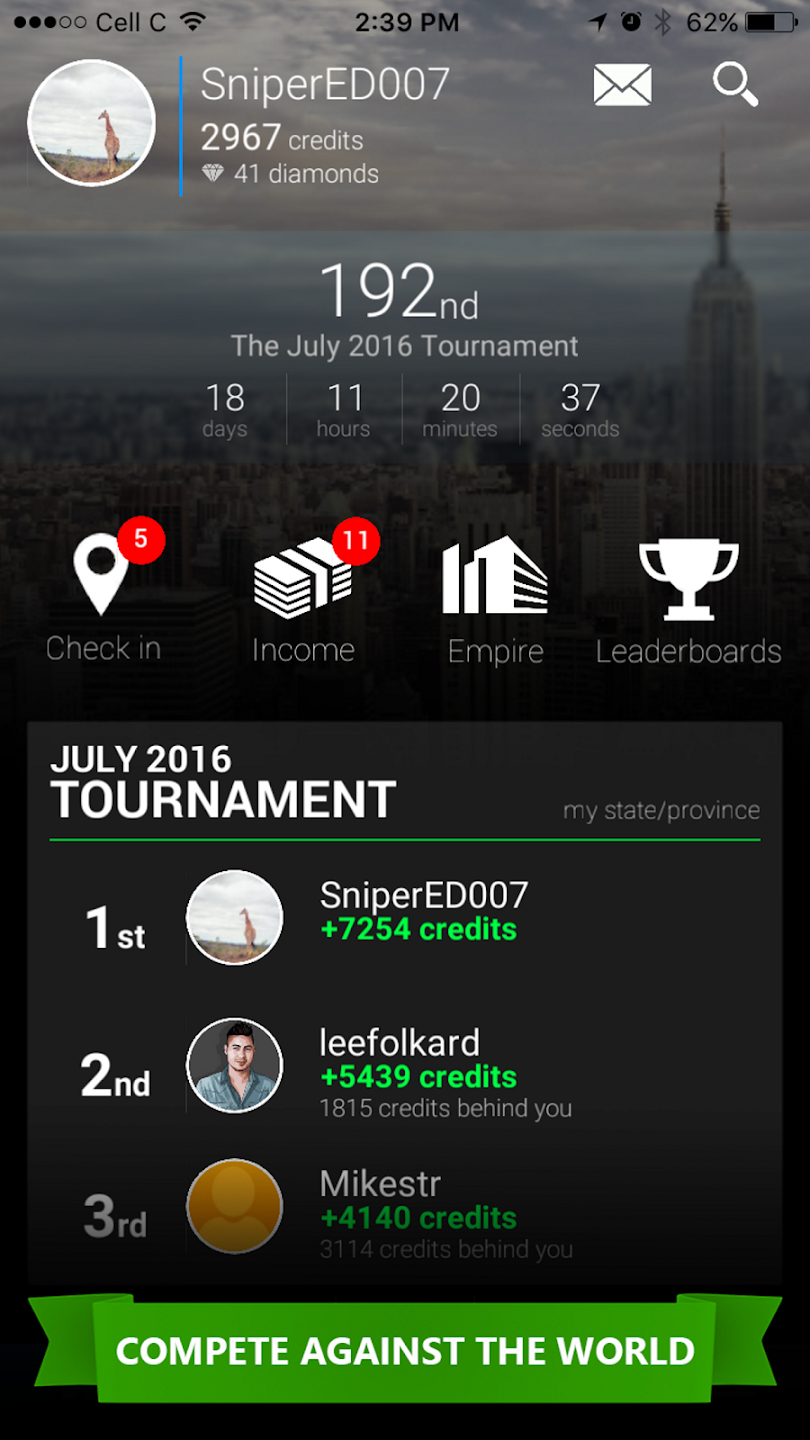Image resolution: width=810 pixels, height=1440 pixels.
Task: View Mikestr's 3rd place entry
Action: 404,1208
